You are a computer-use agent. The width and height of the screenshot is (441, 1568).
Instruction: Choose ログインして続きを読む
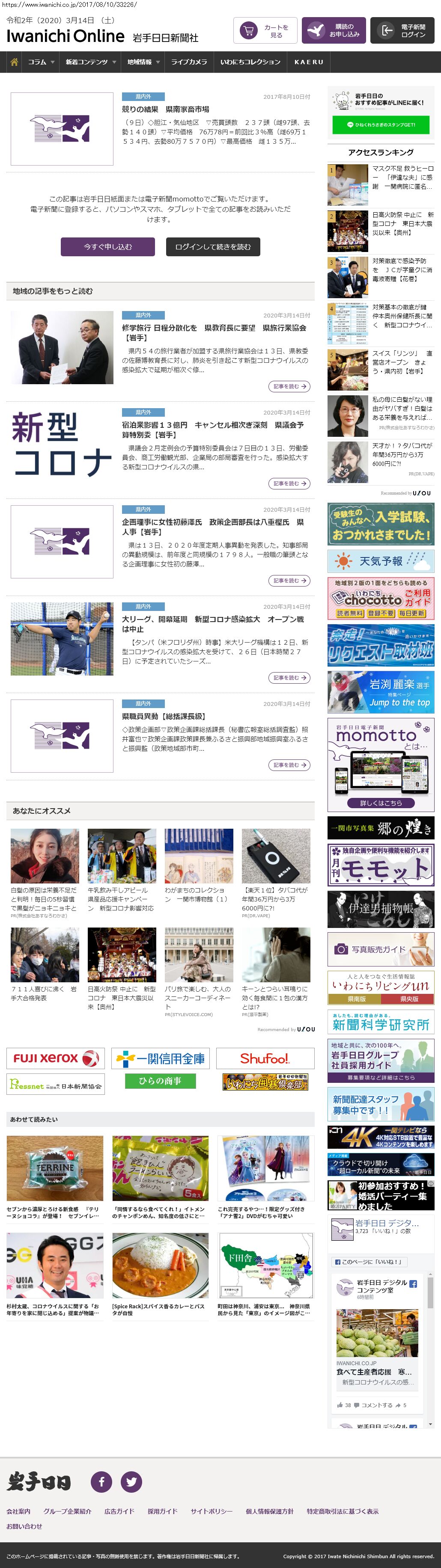tap(213, 246)
